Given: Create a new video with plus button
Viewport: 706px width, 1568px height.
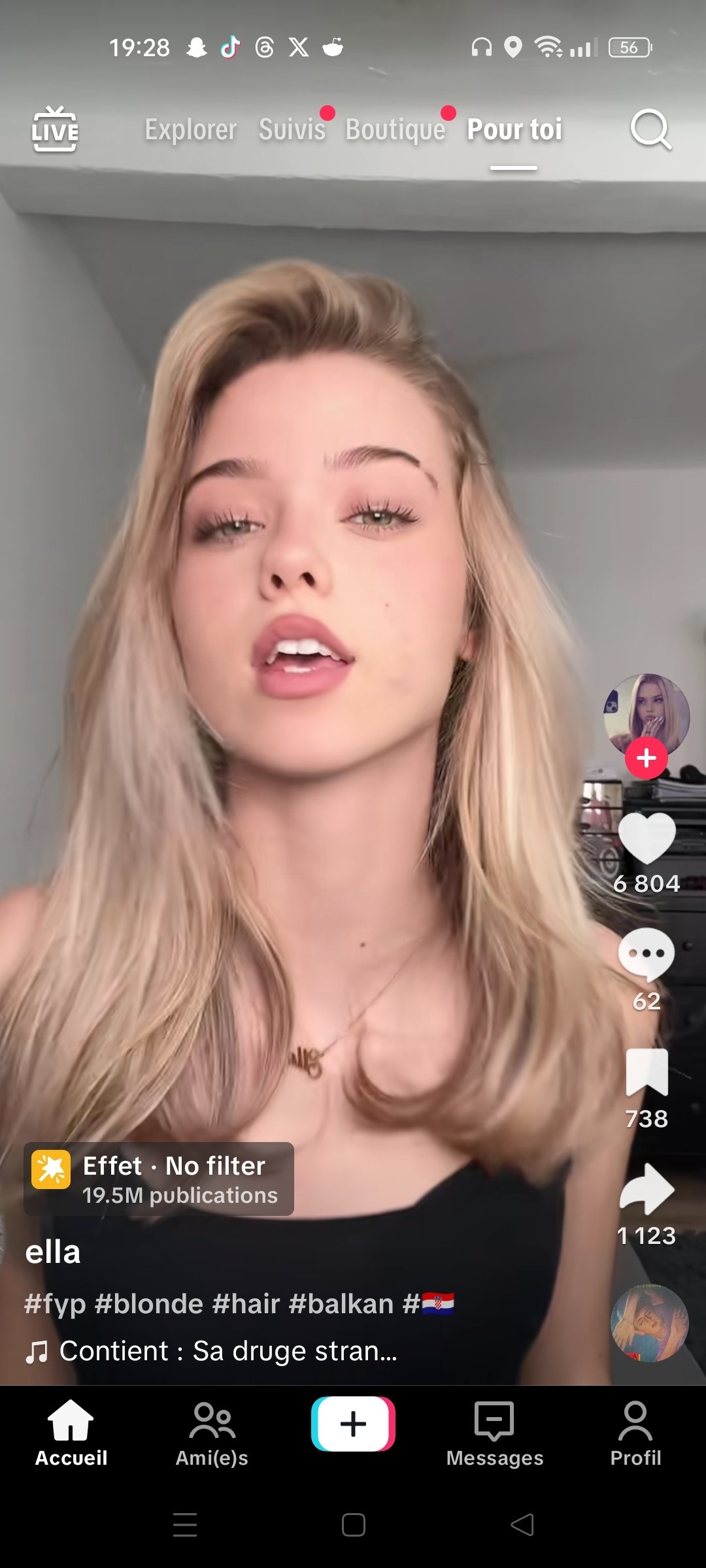Looking at the screenshot, I should 353,1424.
